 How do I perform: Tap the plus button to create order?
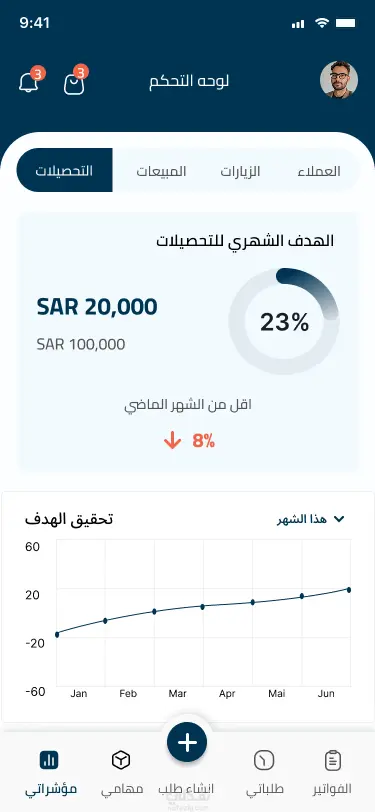pyautogui.click(x=187, y=742)
